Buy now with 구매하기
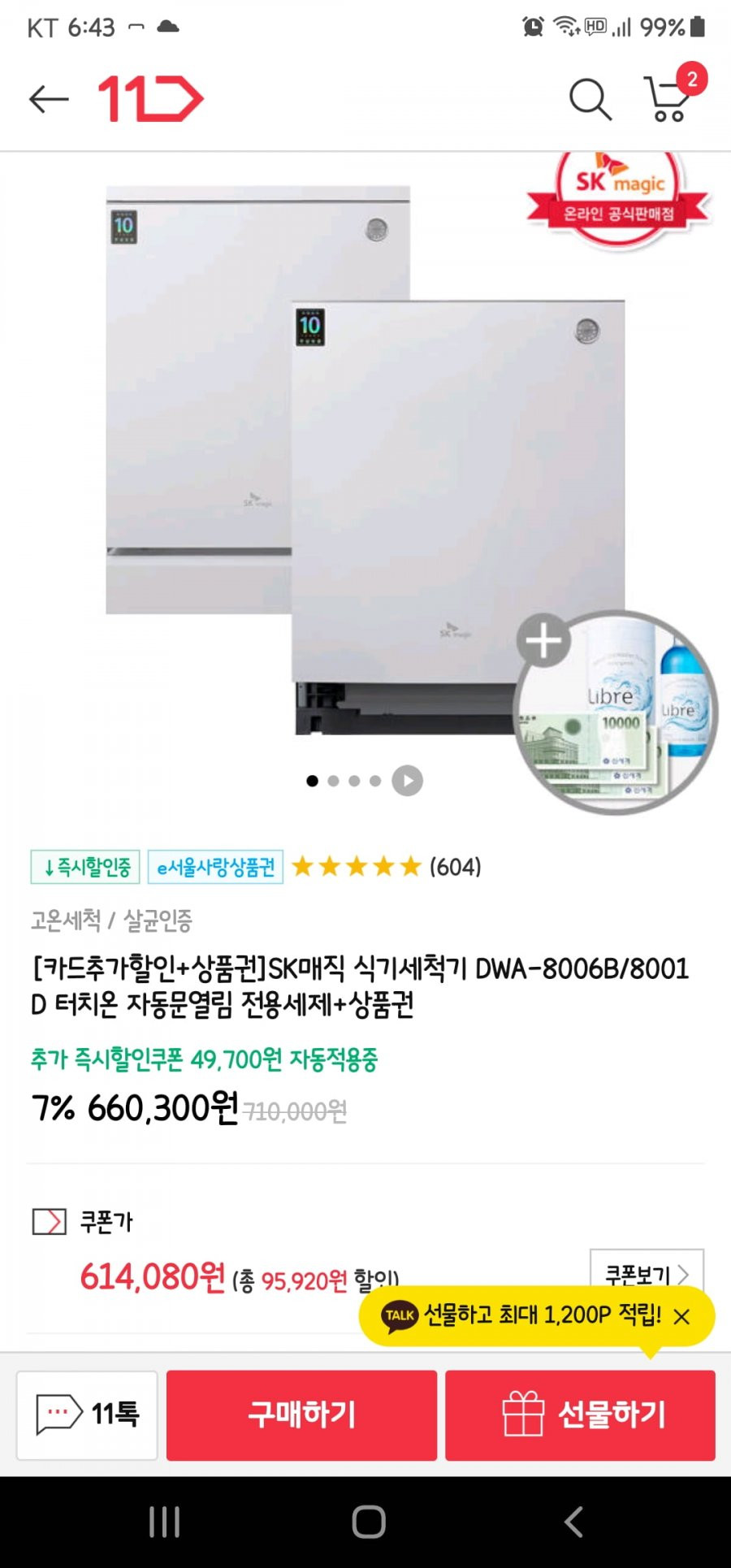 pyautogui.click(x=301, y=1414)
